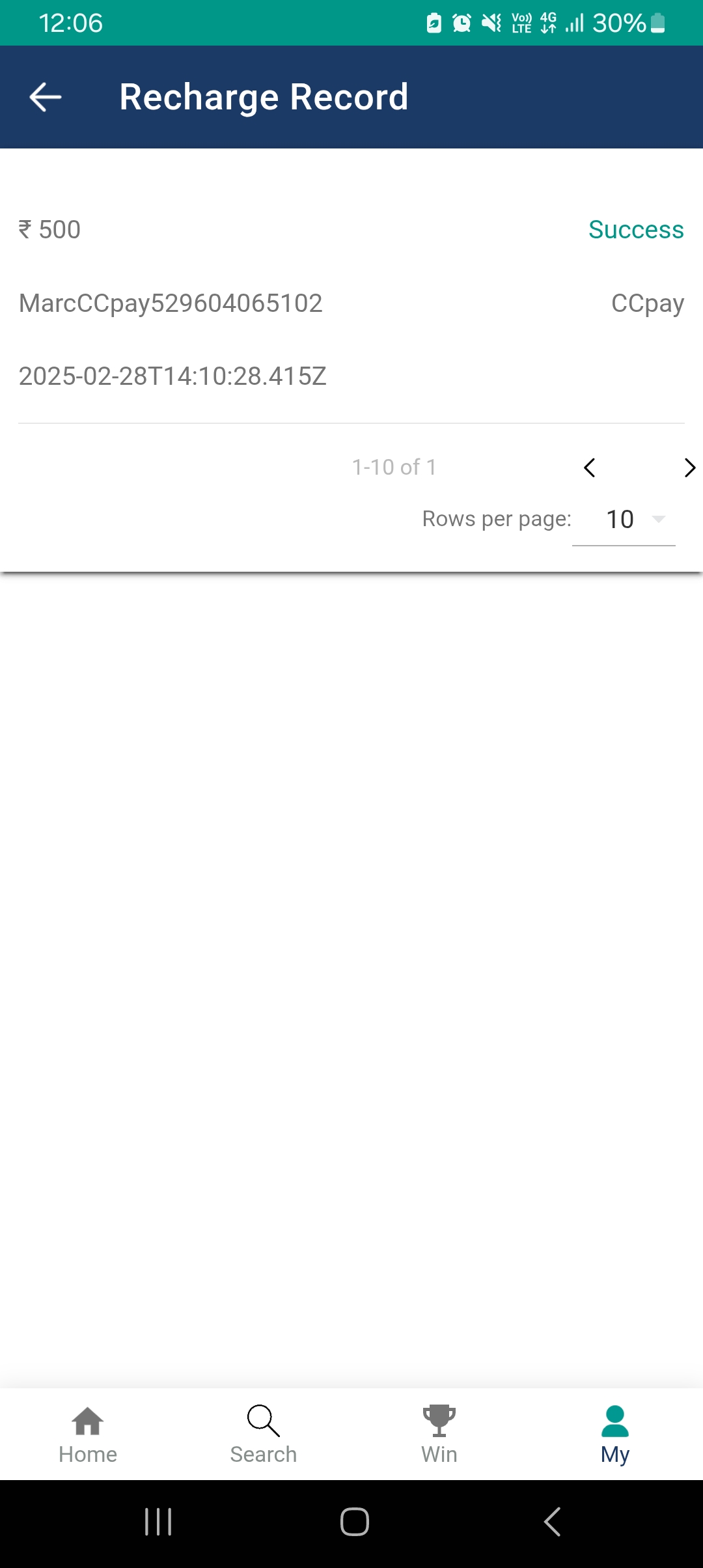Go to the next page of records
703x1568 pixels.
pyautogui.click(x=689, y=468)
